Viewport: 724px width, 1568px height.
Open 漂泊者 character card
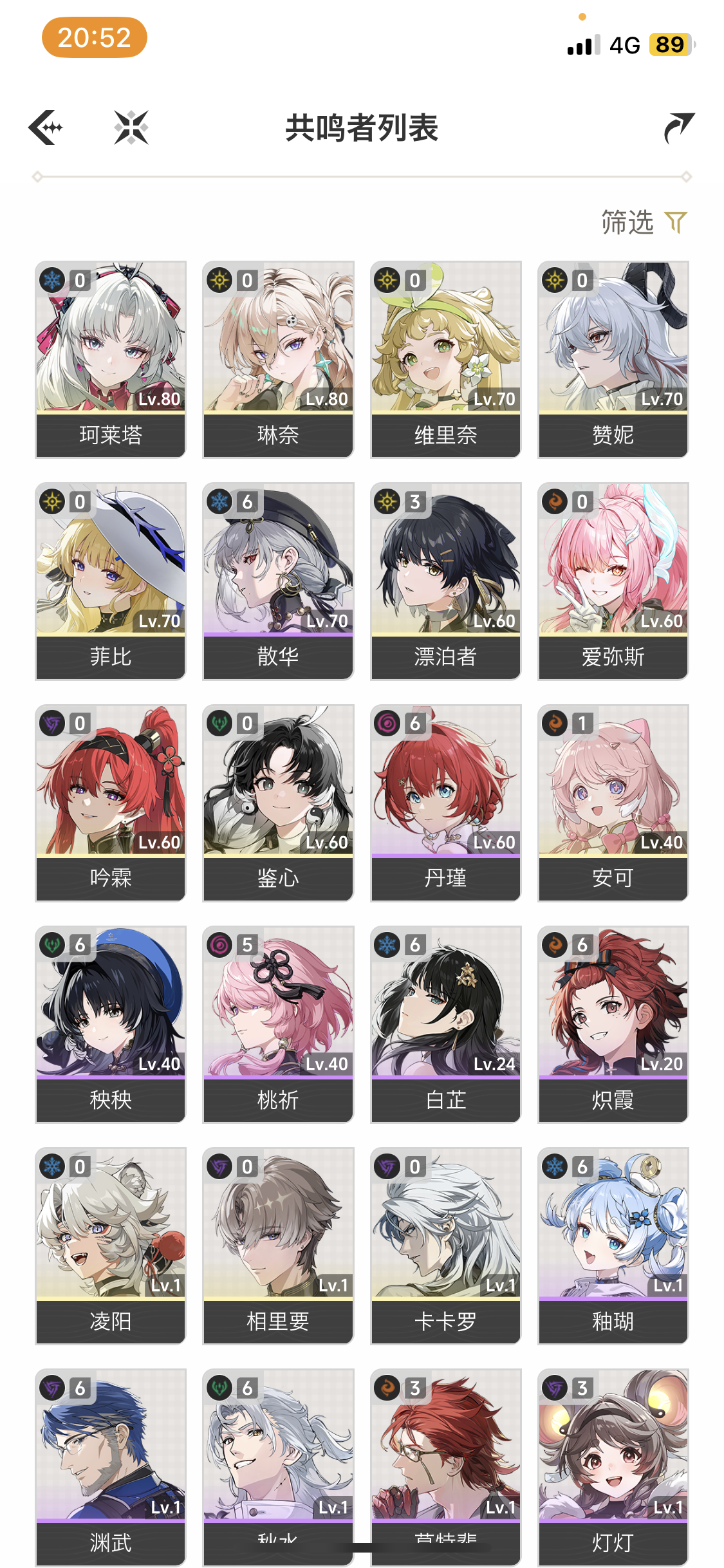tap(445, 581)
